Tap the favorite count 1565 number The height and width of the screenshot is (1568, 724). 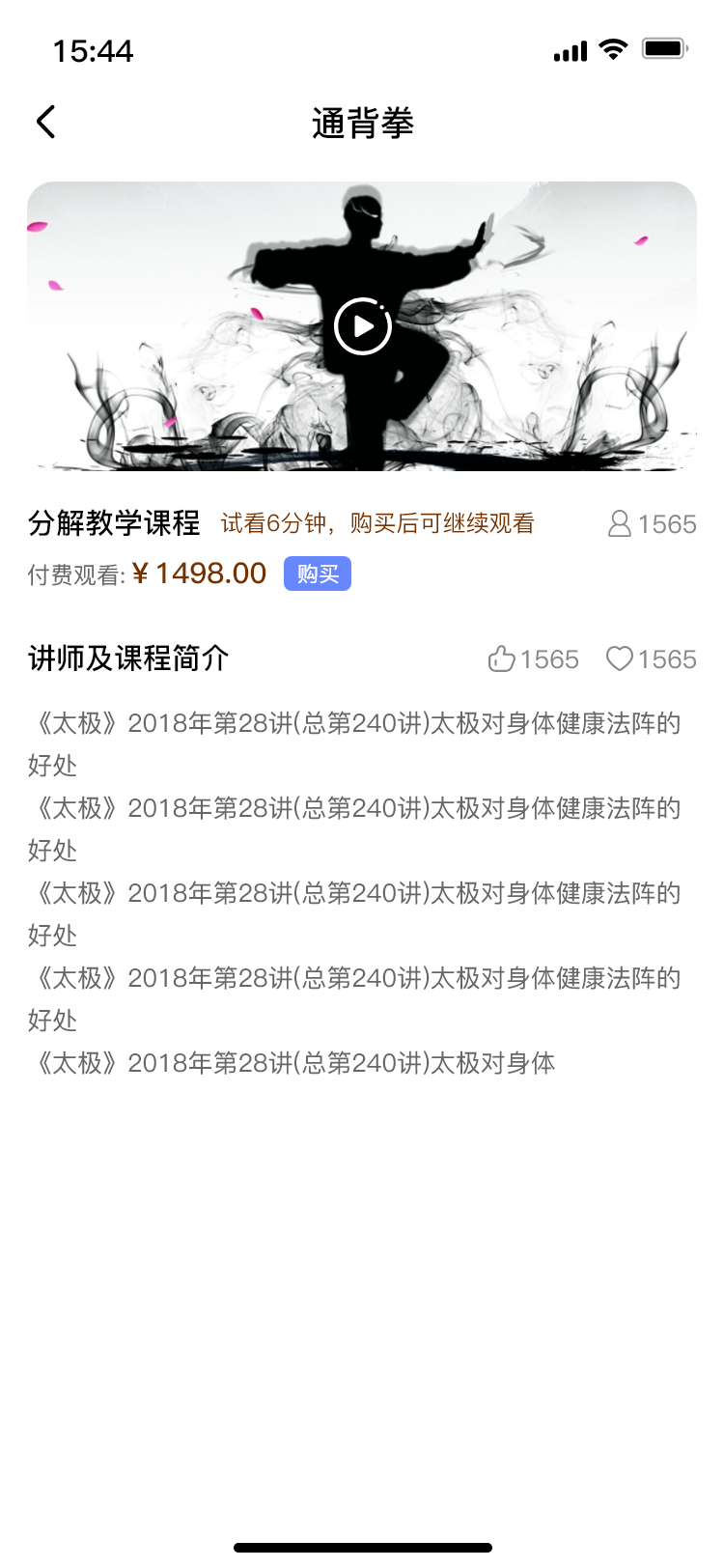pyautogui.click(x=667, y=658)
